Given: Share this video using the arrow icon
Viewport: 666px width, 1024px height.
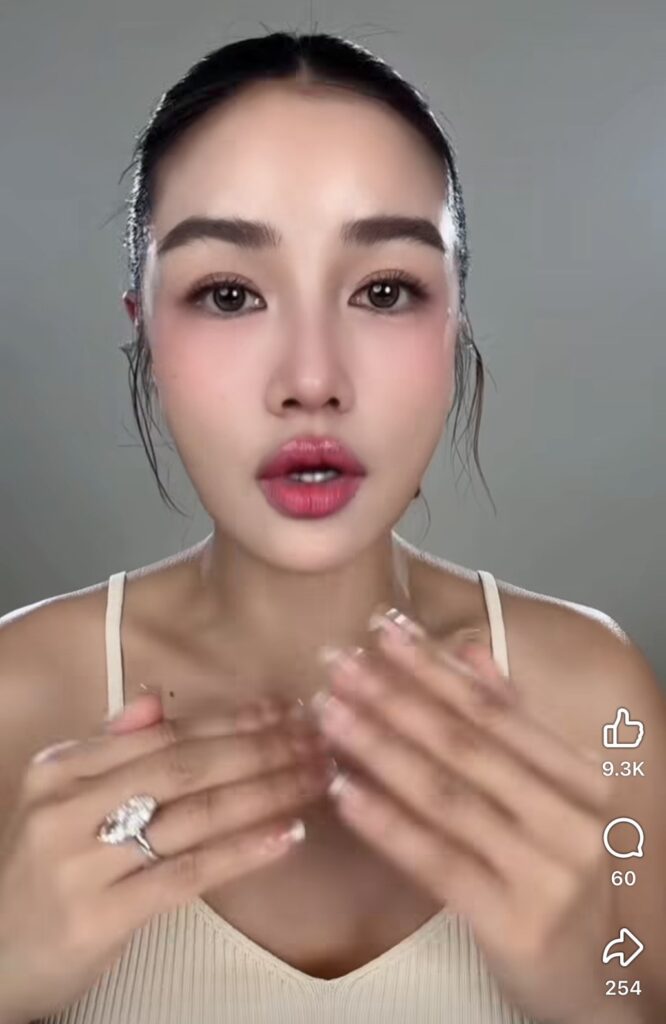Looking at the screenshot, I should [x=623, y=947].
